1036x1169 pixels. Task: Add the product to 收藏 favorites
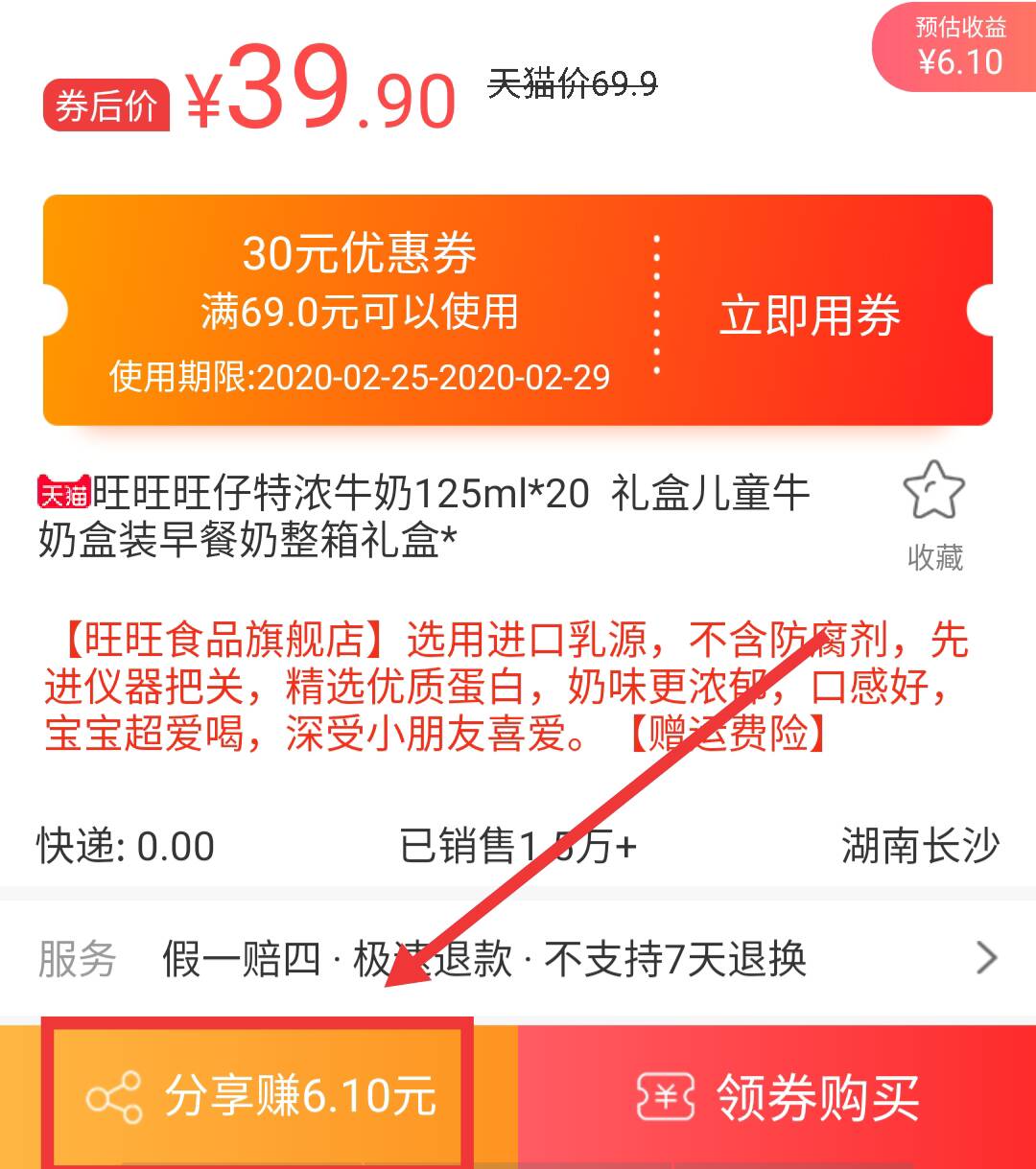click(x=933, y=515)
